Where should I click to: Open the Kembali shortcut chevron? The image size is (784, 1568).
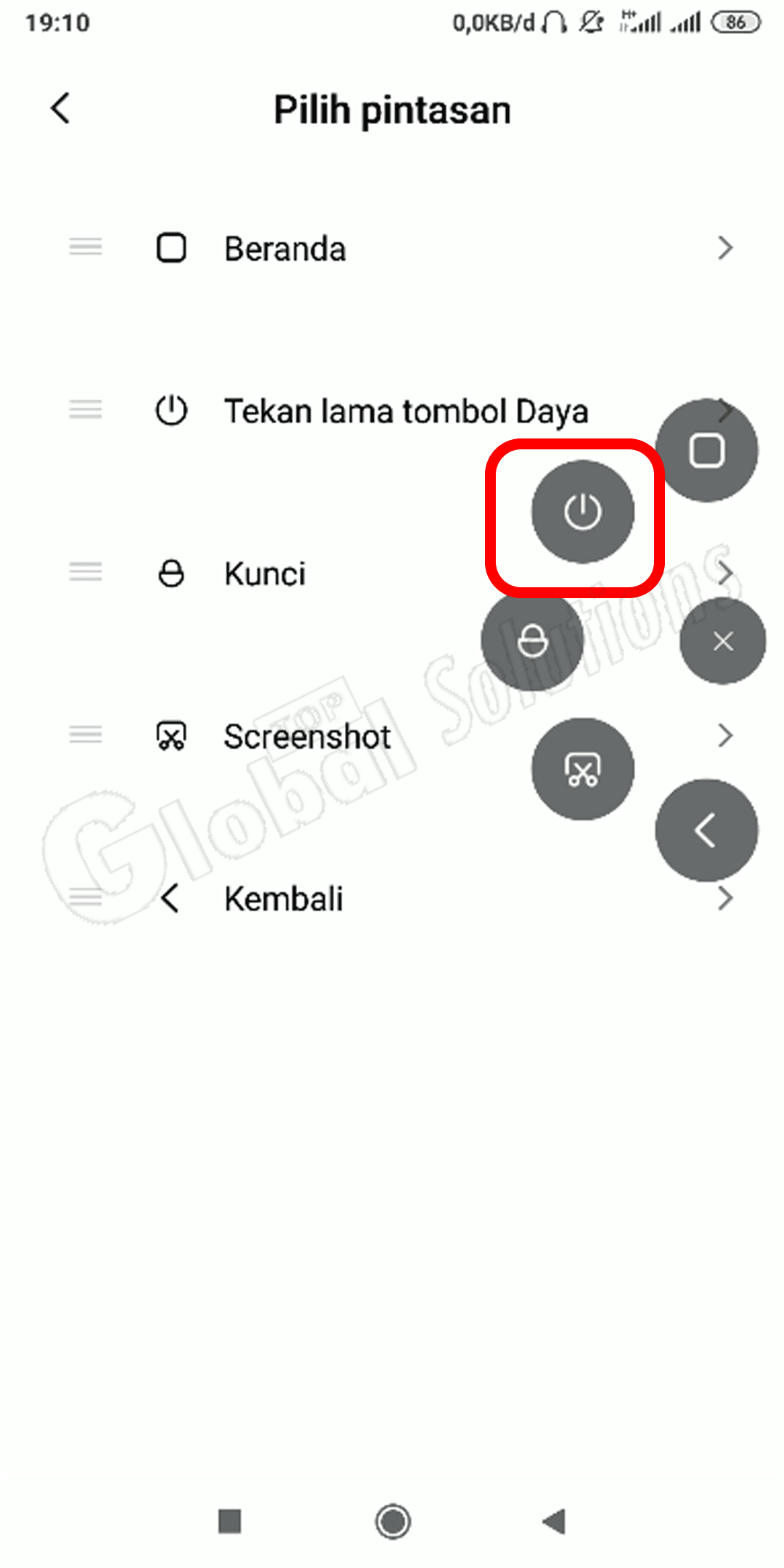coord(725,899)
